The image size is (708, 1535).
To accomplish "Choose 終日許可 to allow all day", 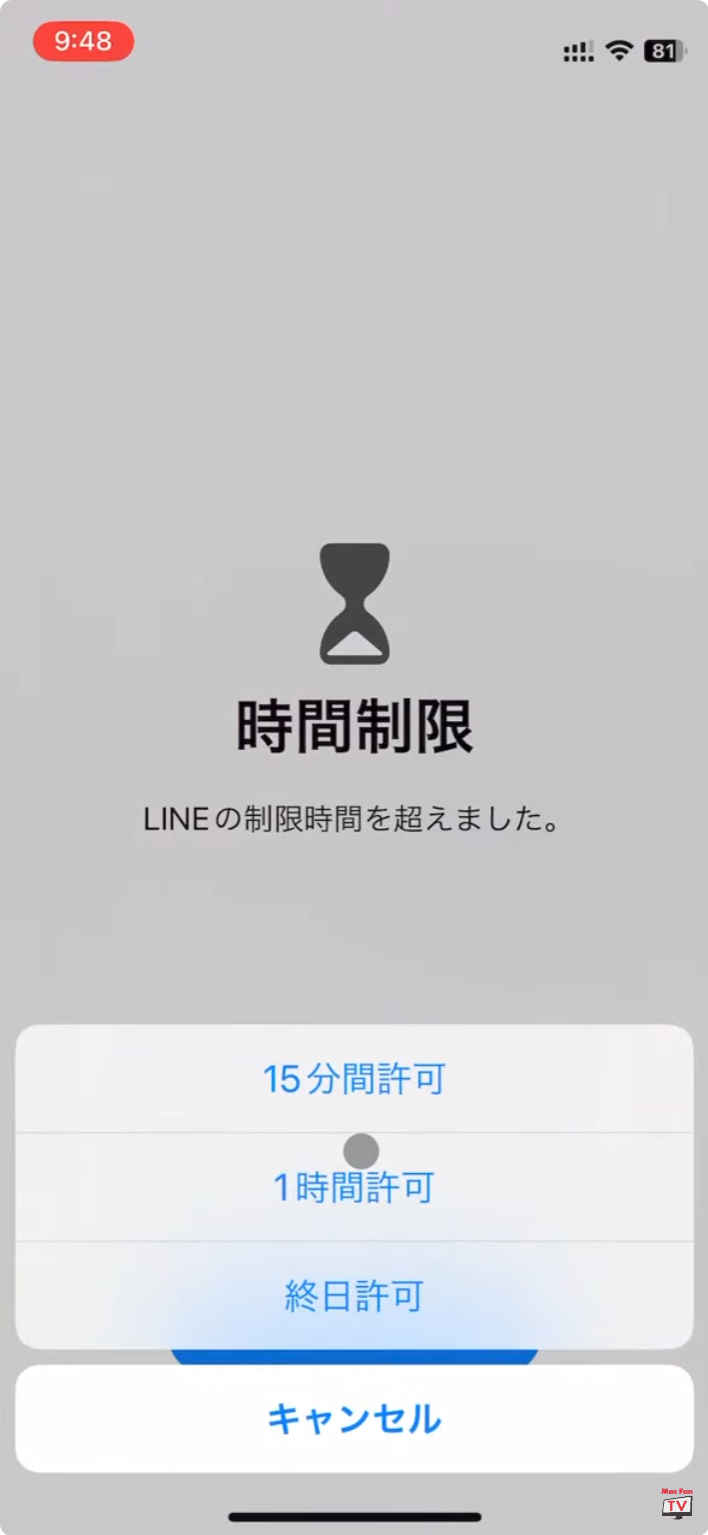I will (x=354, y=1296).
